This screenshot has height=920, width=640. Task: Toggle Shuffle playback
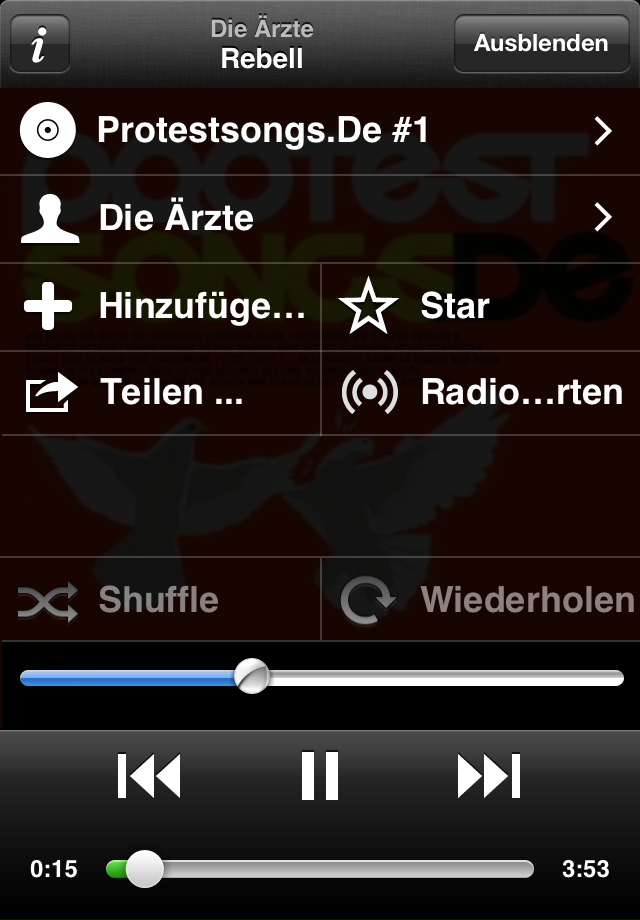160,600
